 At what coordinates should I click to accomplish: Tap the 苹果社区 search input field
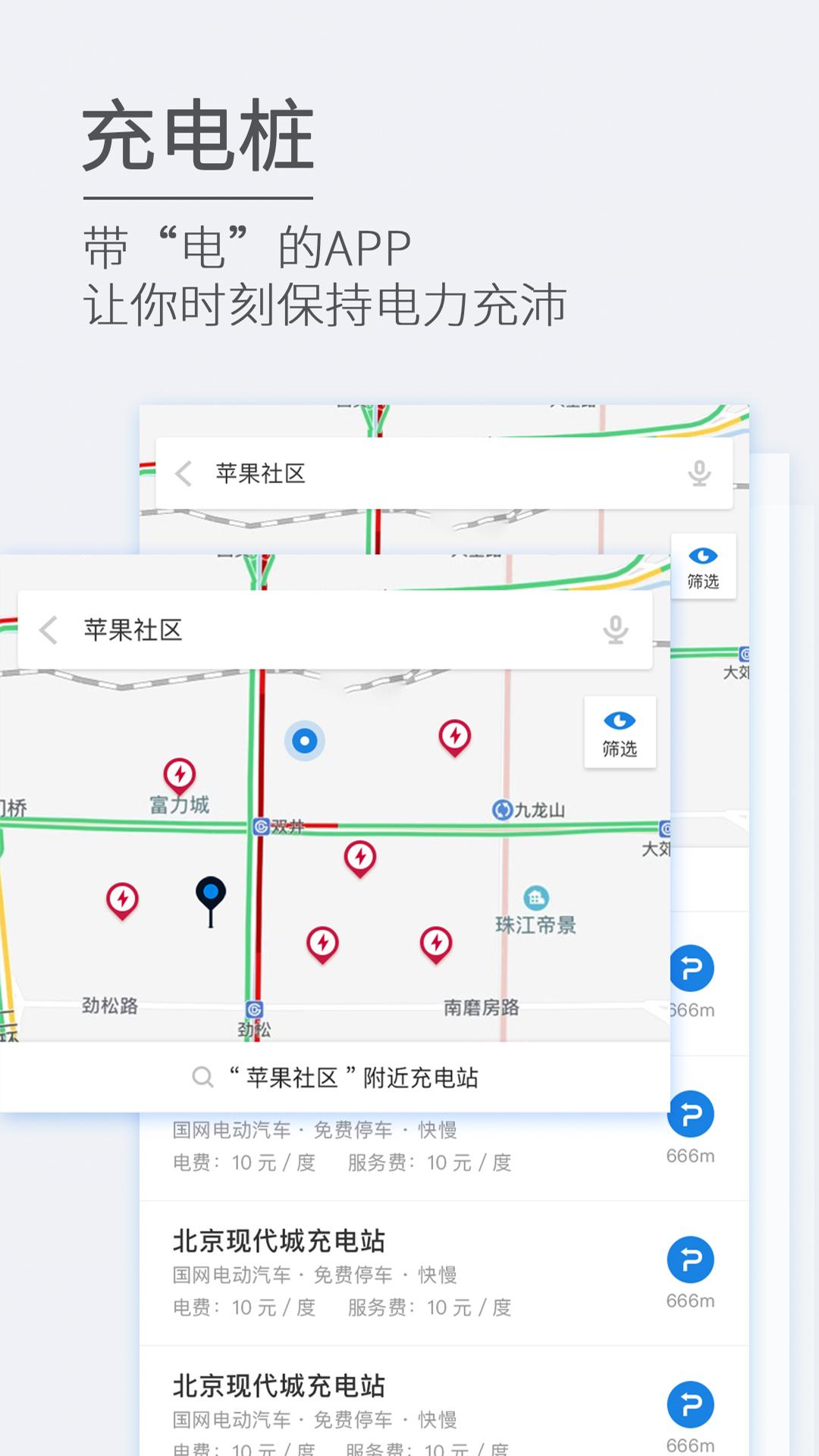[x=303, y=629]
